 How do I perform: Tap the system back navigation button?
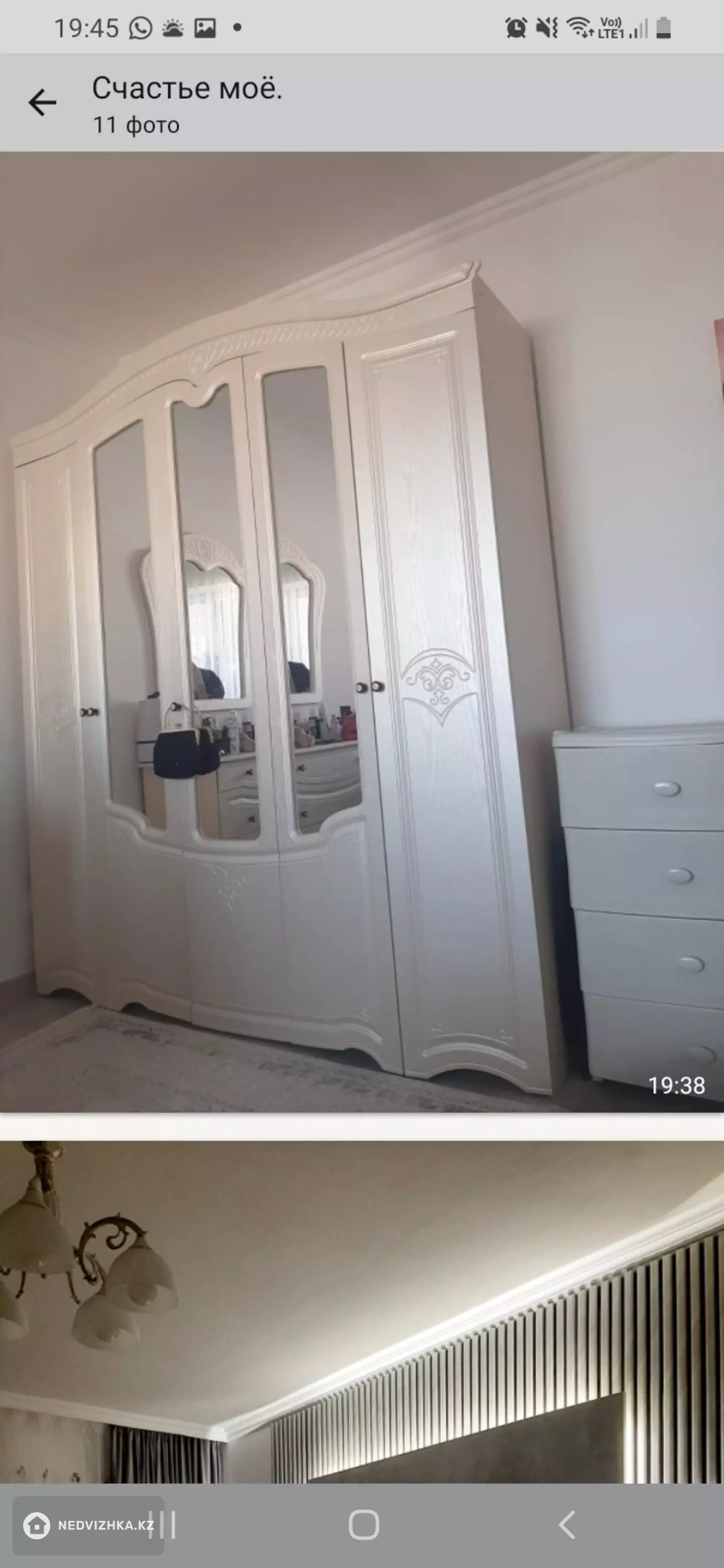click(567, 1525)
